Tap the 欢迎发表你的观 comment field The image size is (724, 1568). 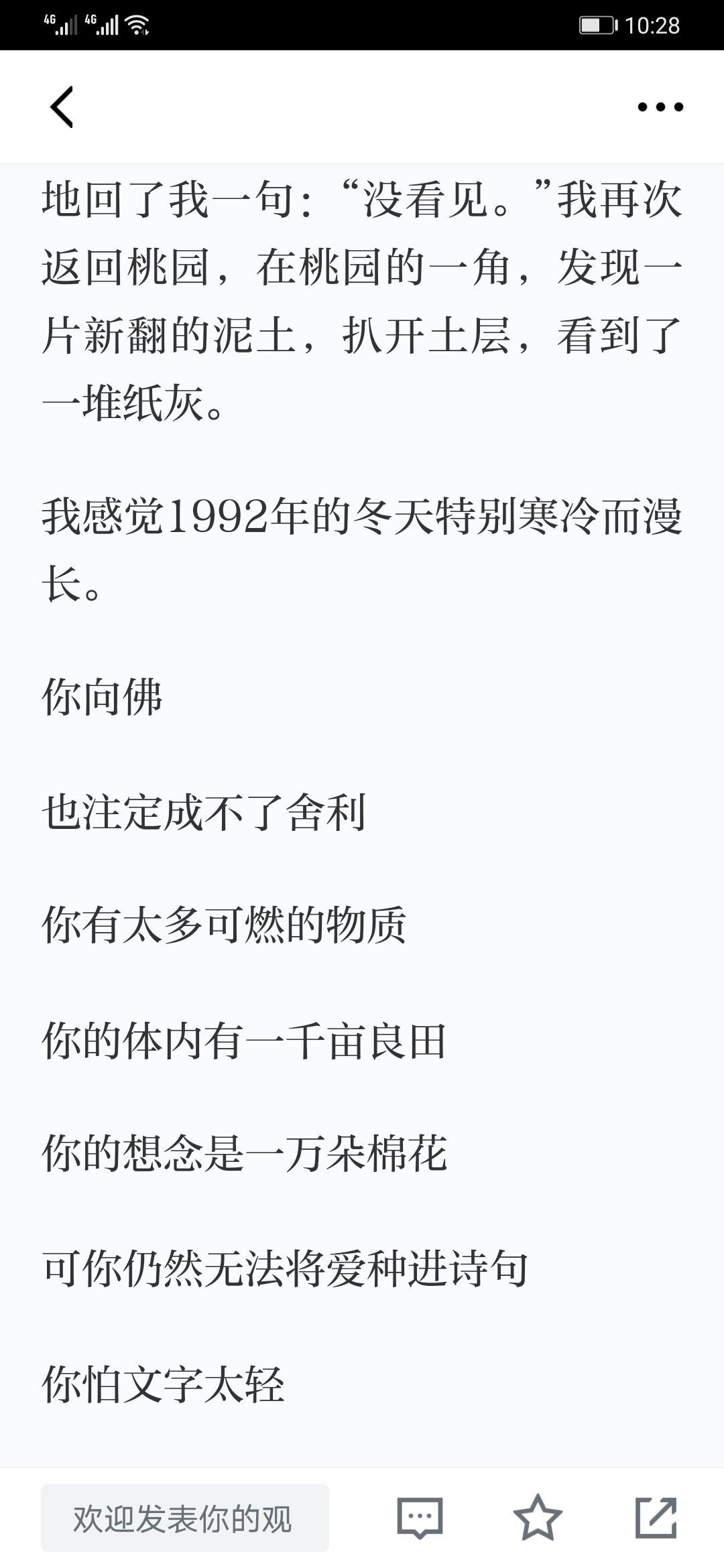(185, 1518)
